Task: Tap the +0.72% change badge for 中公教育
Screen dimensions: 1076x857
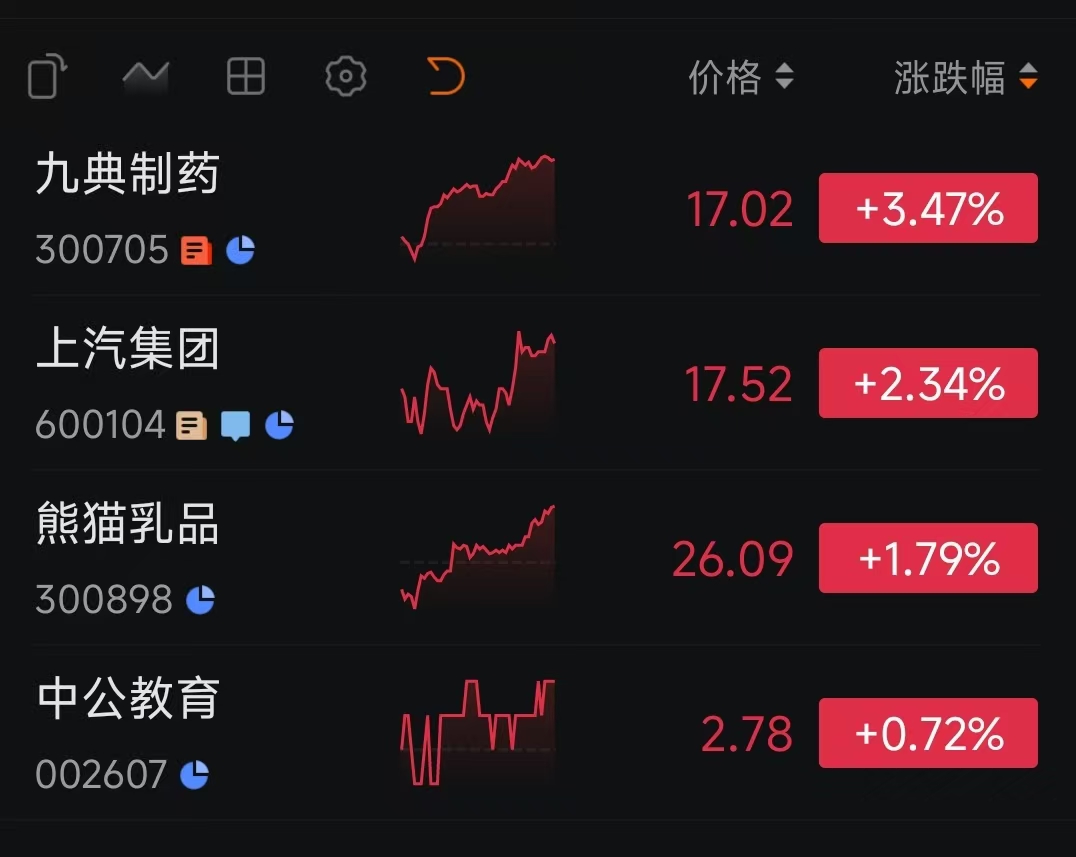Action: (928, 733)
